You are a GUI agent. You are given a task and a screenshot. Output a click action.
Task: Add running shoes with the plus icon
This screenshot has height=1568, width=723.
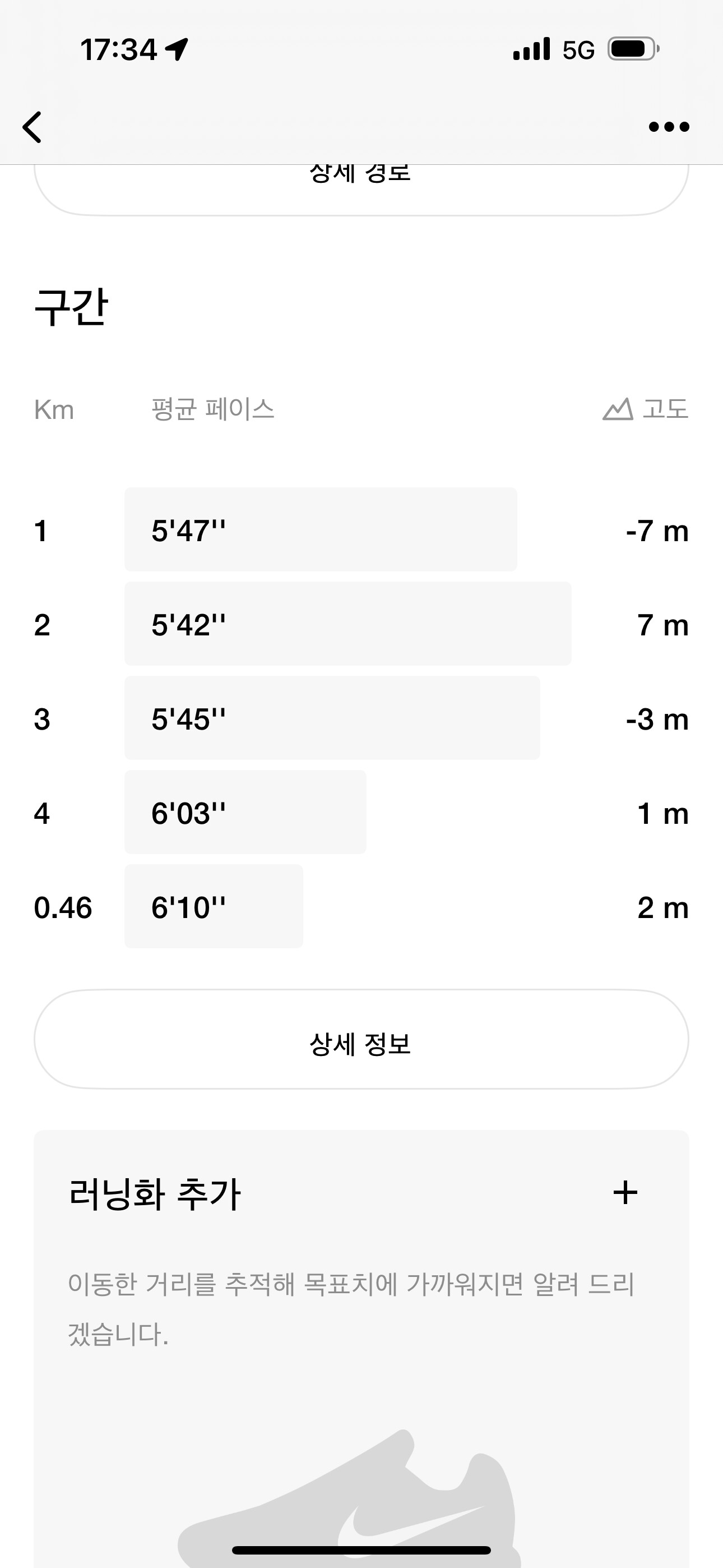pos(625,1192)
